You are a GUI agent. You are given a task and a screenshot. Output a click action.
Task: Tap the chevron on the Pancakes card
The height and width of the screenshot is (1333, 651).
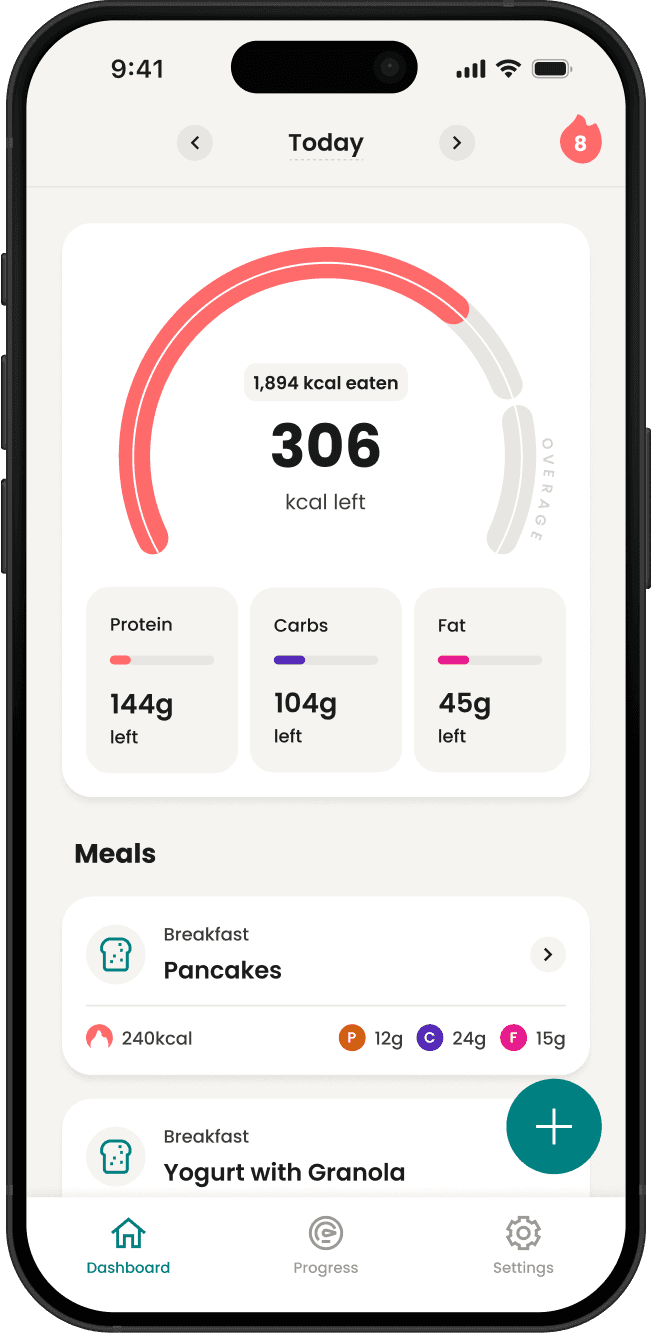click(x=547, y=955)
